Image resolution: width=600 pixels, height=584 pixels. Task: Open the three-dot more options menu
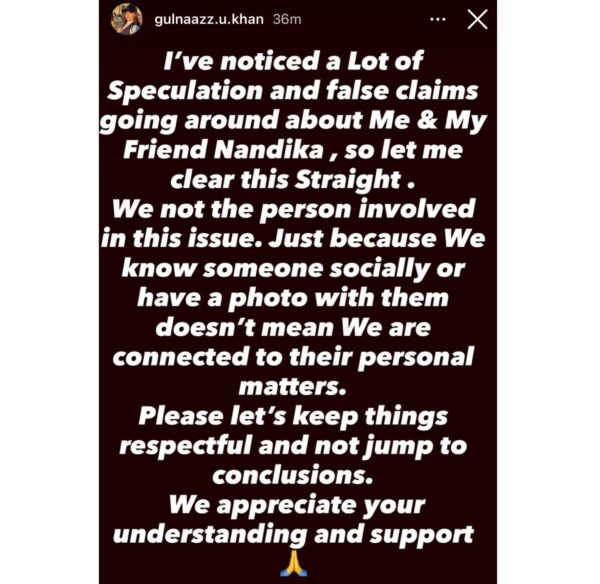[x=438, y=19]
